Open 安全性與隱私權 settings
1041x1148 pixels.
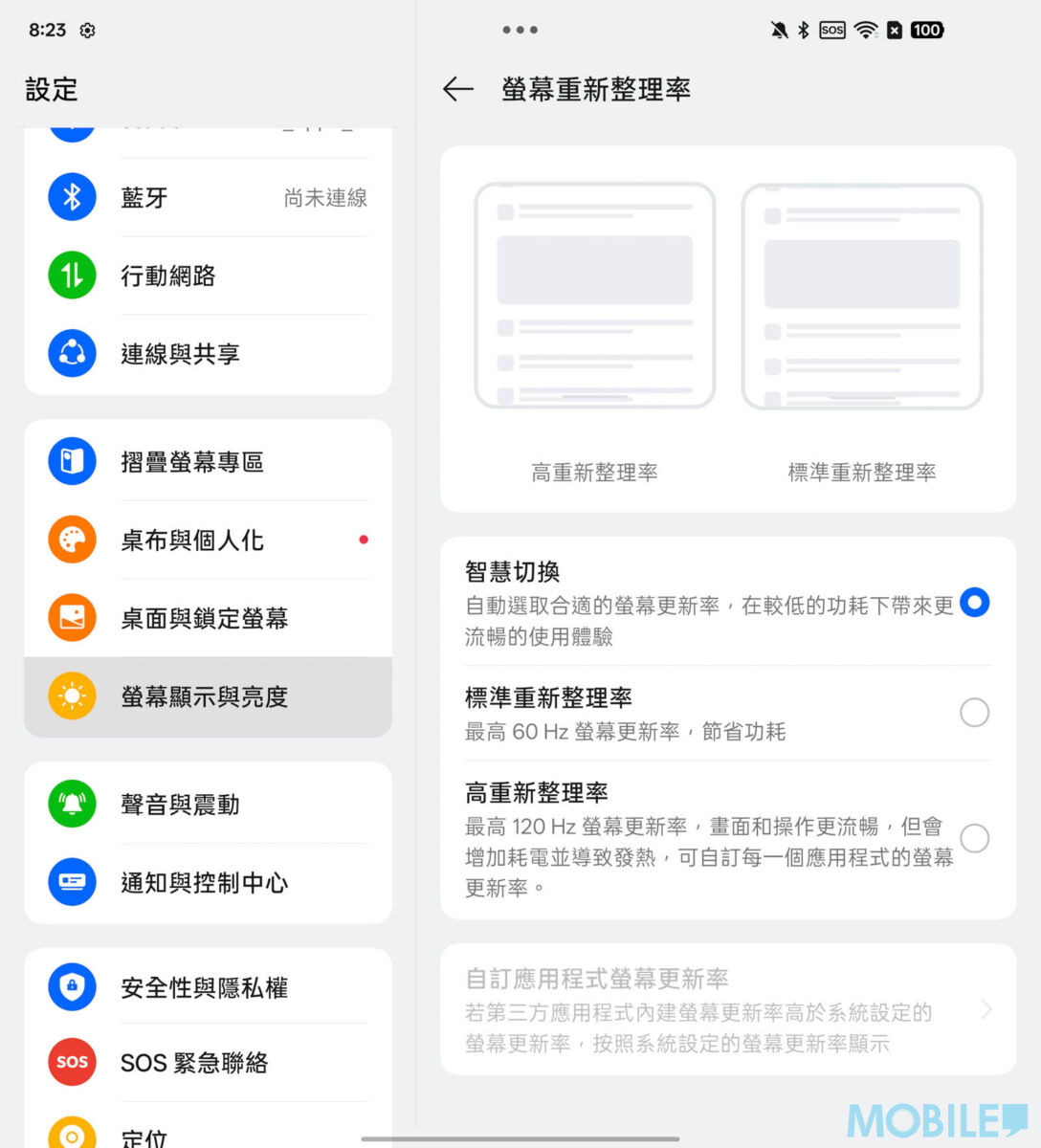[208, 987]
